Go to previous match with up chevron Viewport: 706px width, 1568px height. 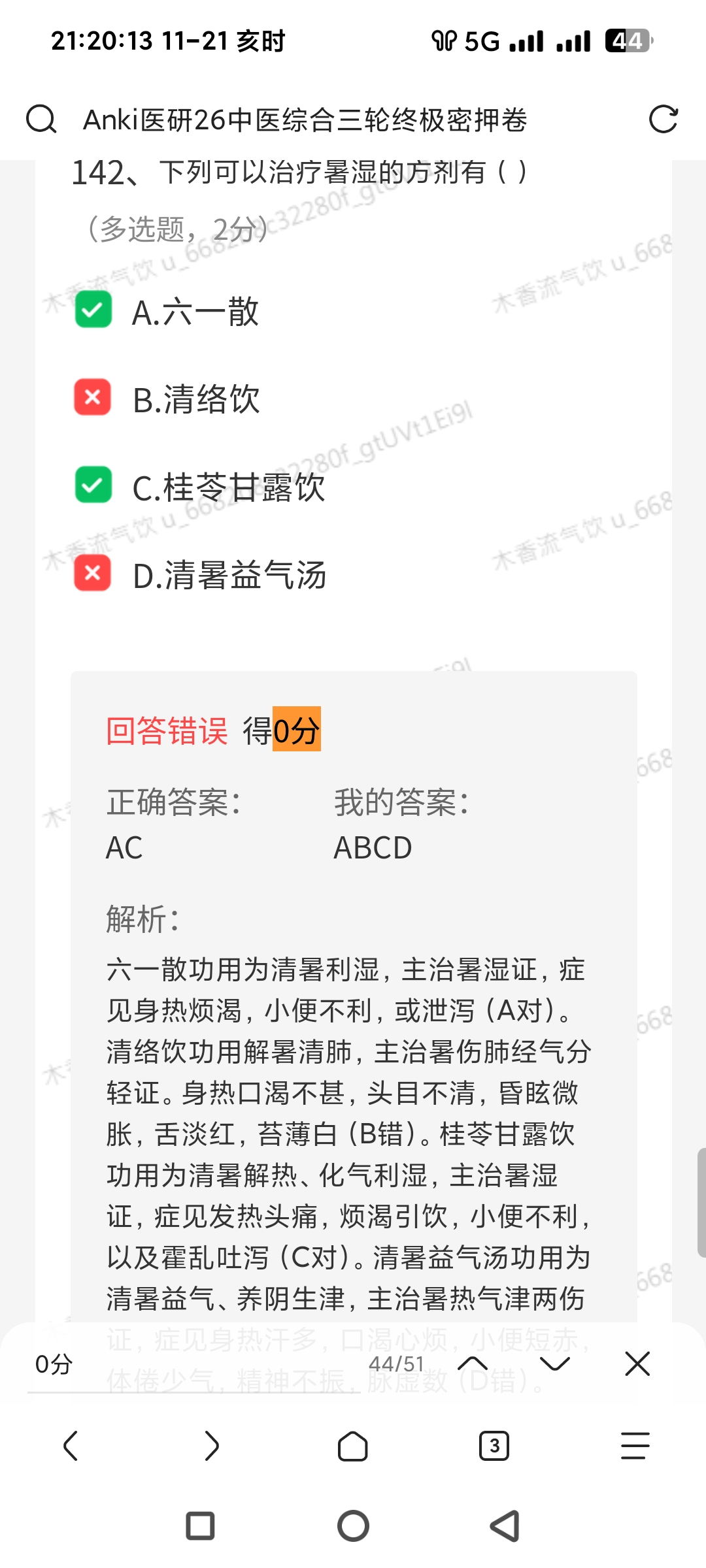click(473, 1364)
